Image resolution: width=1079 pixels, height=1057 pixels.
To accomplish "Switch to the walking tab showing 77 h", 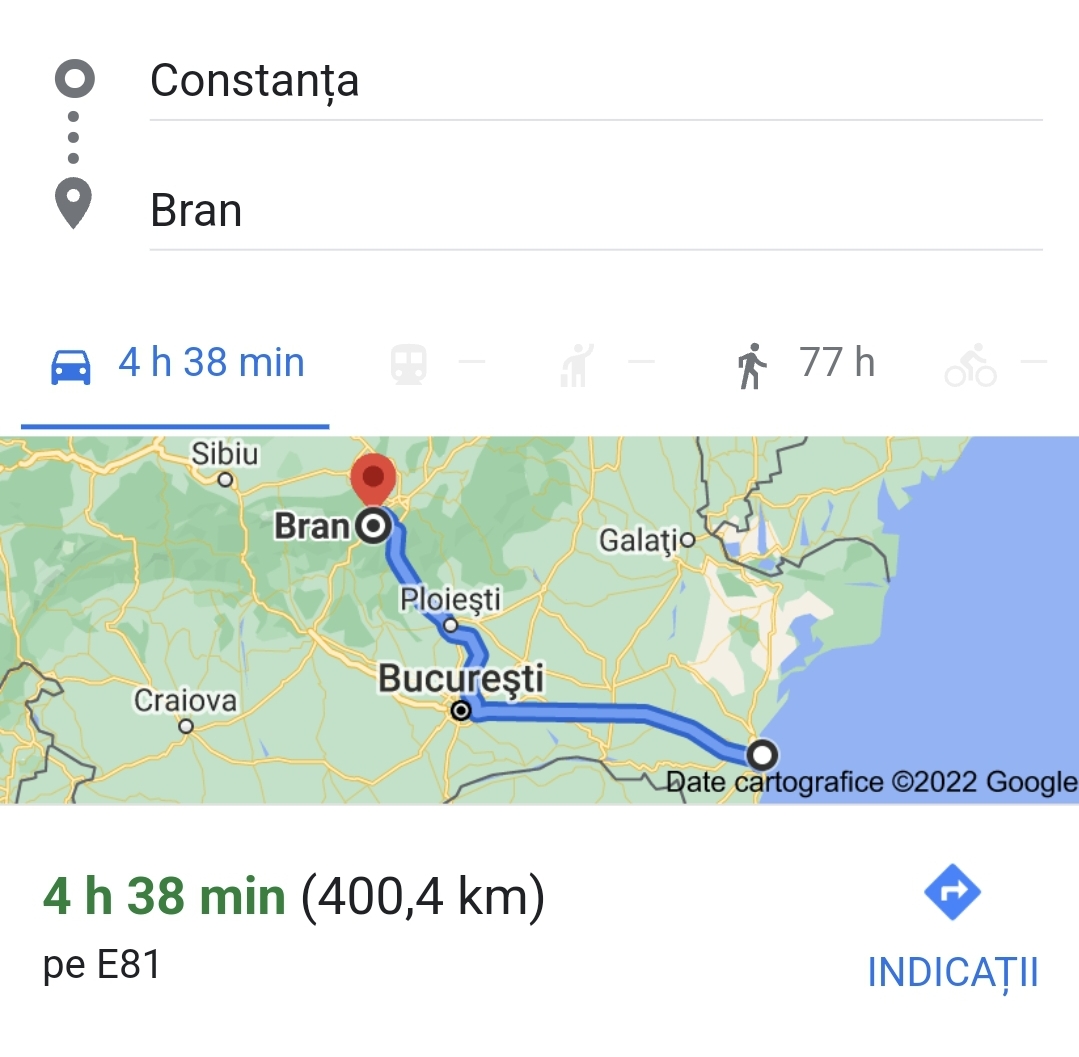I will coord(804,364).
